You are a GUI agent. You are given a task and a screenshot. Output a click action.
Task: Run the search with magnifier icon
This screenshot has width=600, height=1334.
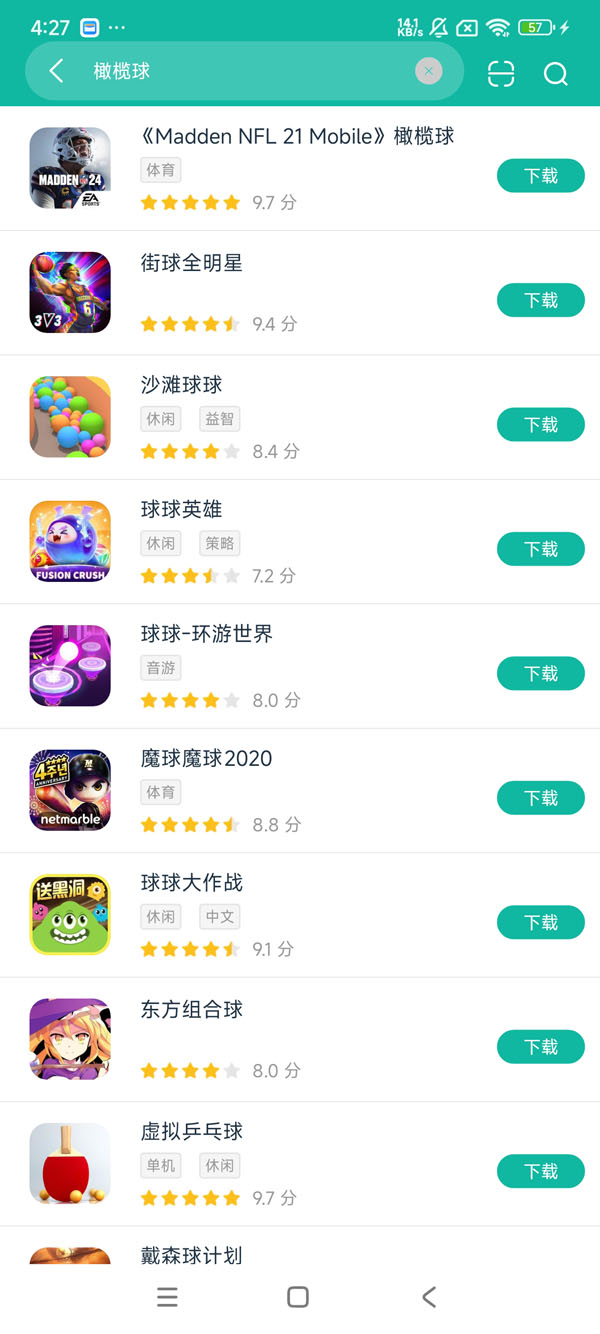(x=556, y=73)
